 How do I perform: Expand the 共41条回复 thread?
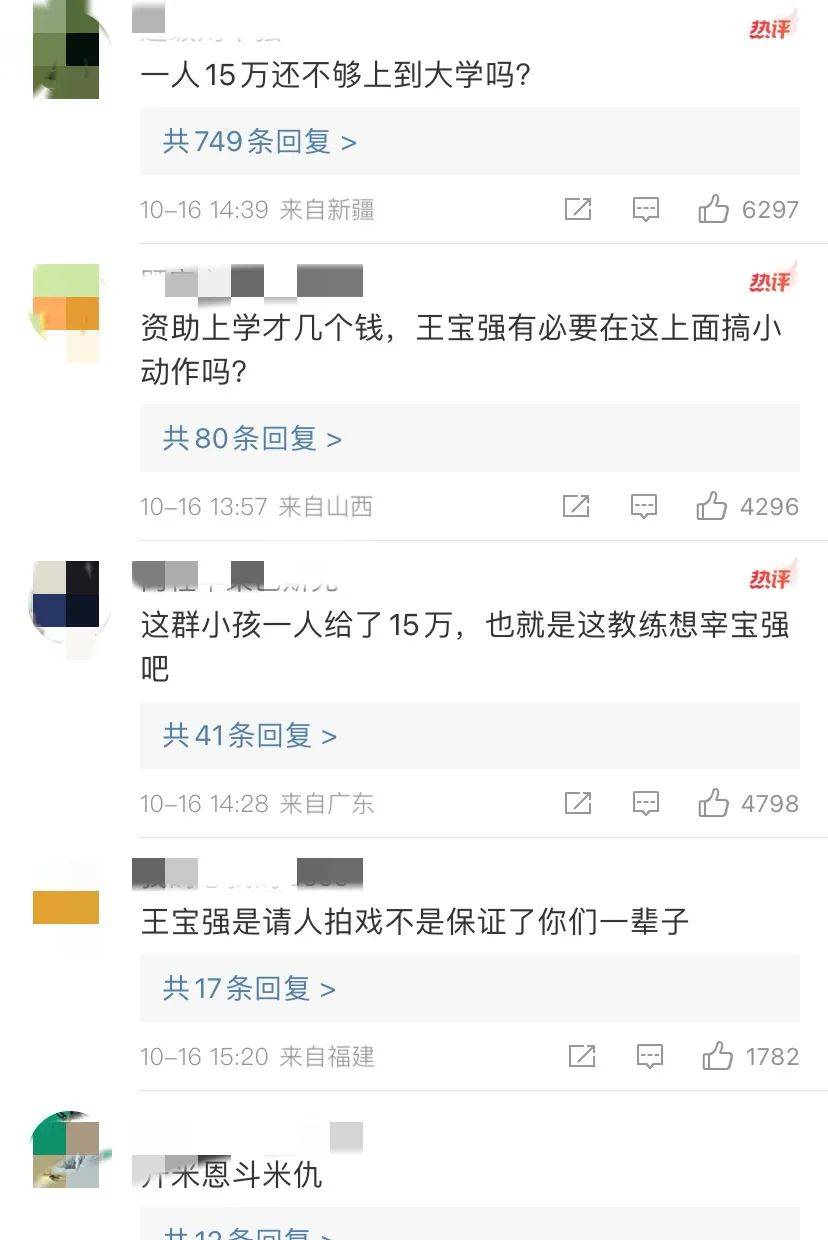click(x=250, y=736)
